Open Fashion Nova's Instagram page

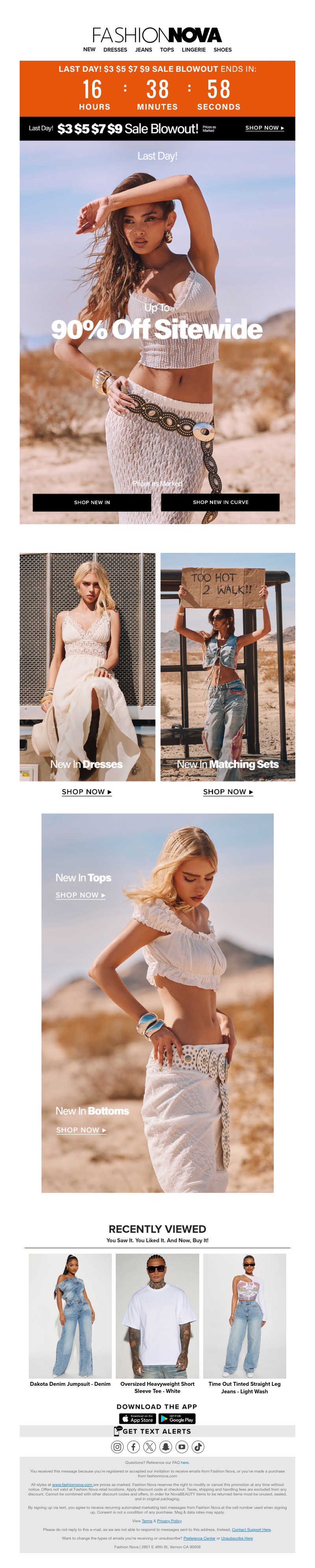(x=117, y=1447)
